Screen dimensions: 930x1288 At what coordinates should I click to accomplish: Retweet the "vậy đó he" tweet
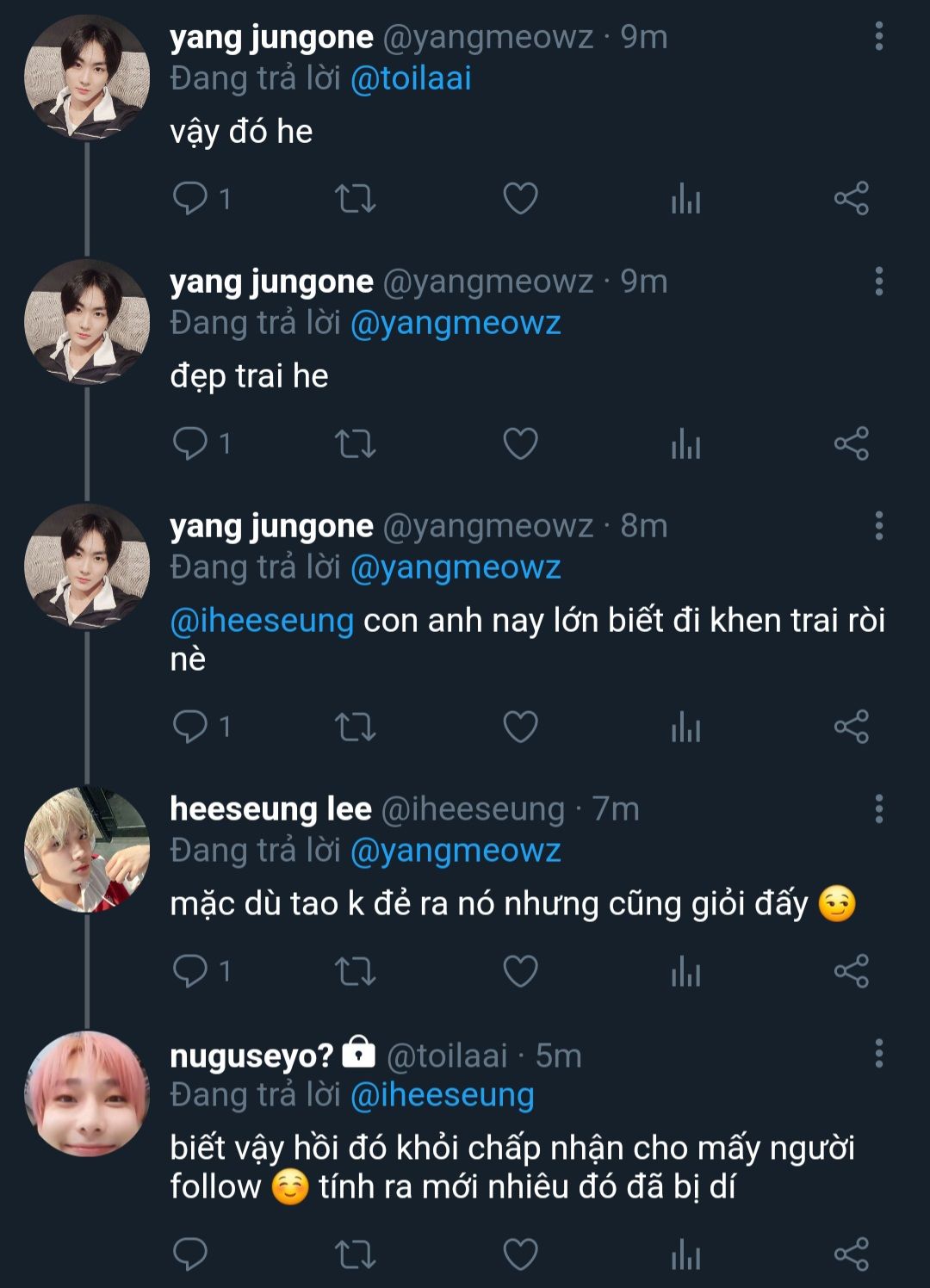click(x=355, y=199)
